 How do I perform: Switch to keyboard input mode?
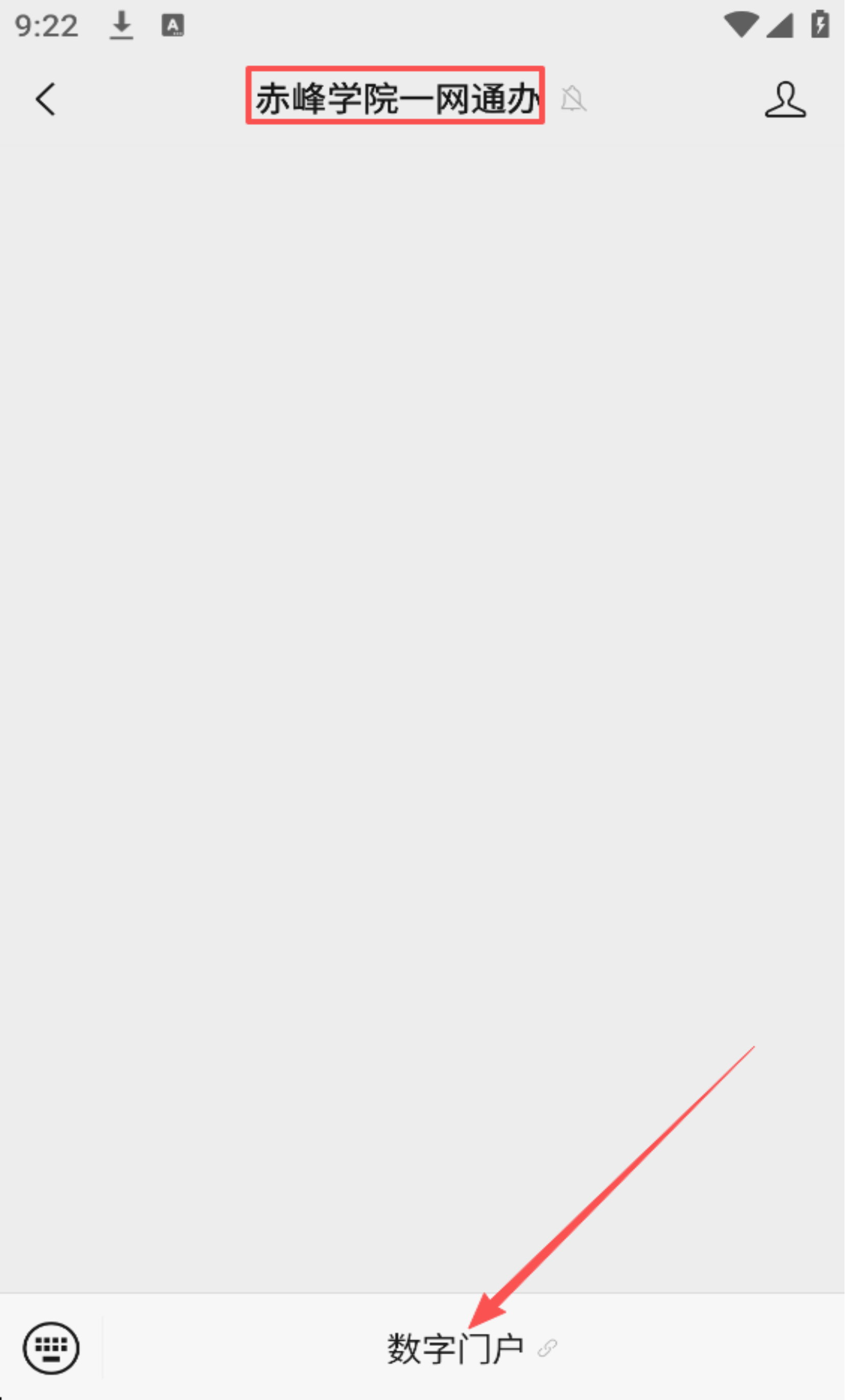(x=51, y=1348)
